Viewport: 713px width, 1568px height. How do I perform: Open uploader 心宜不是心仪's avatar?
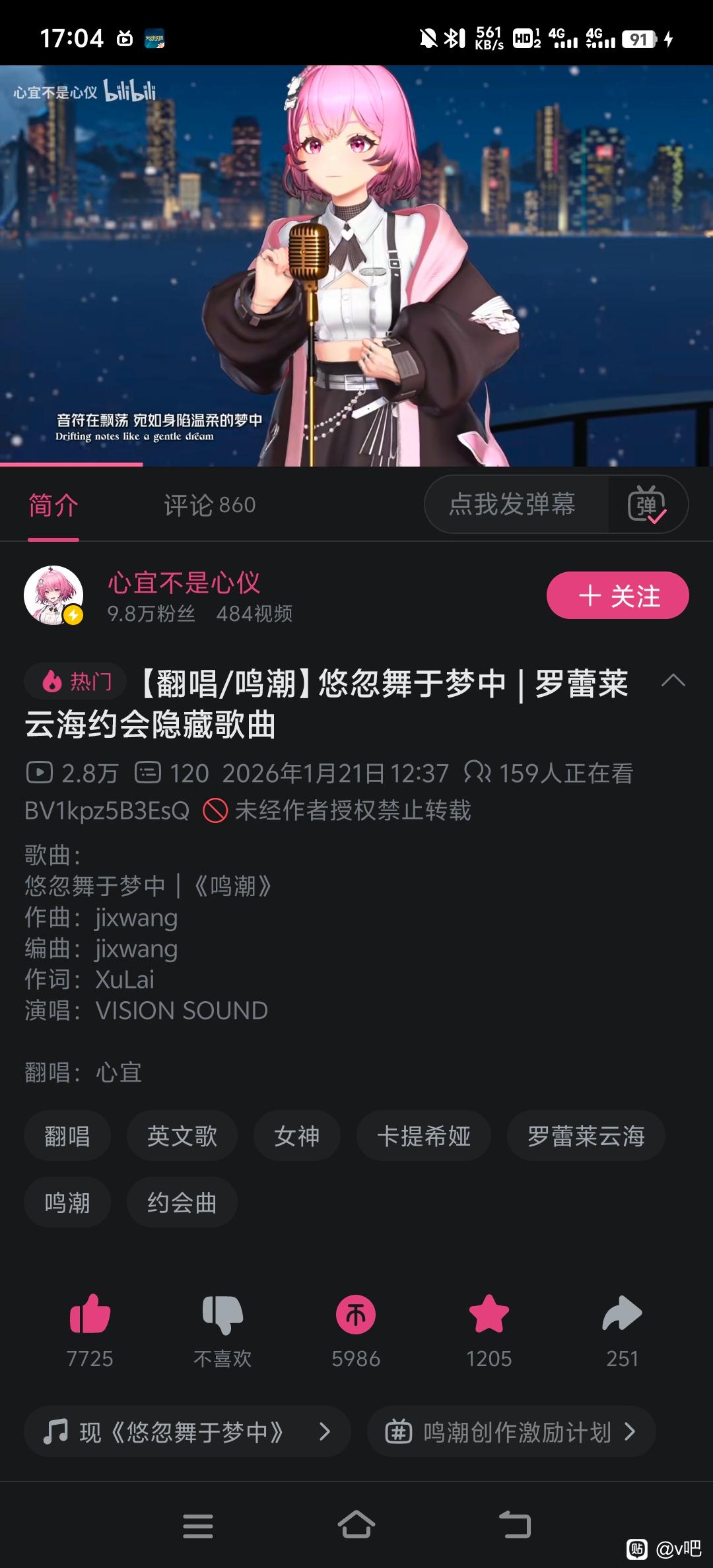click(x=53, y=595)
